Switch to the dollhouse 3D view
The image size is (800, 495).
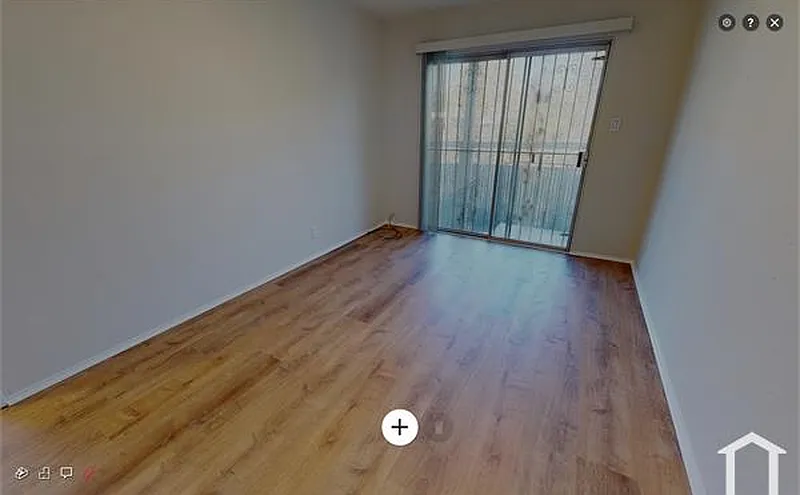21,473
